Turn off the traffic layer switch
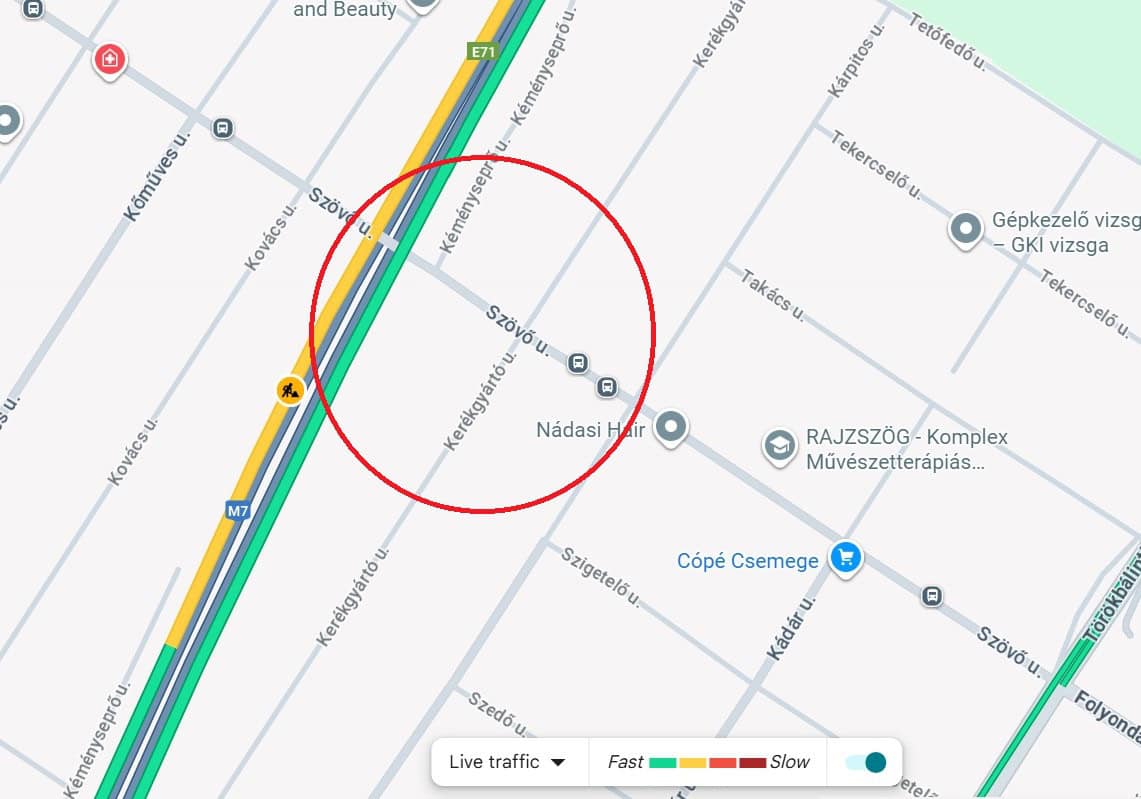Image resolution: width=1141 pixels, height=799 pixels. pyautogui.click(x=866, y=762)
